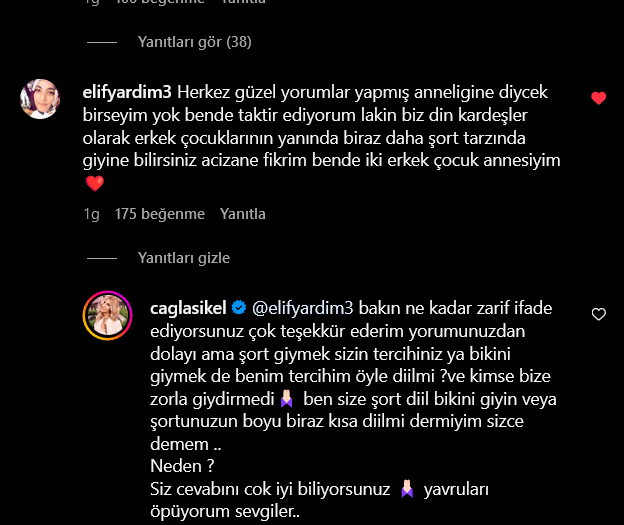The height and width of the screenshot is (525, 624).
Task: Open elifyardim3's profile picture
Action: click(x=40, y=99)
